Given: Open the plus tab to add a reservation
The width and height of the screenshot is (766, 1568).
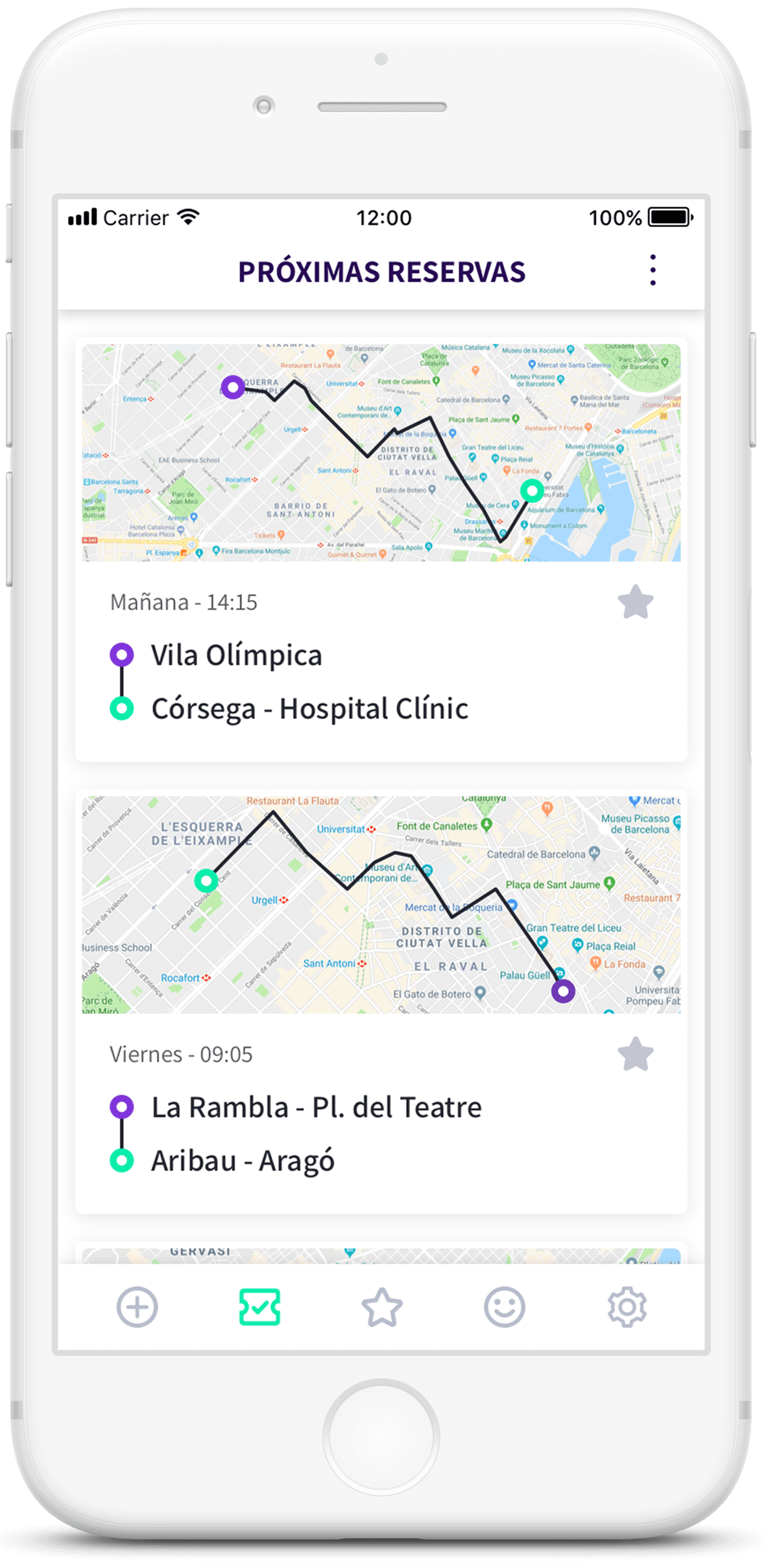Looking at the screenshot, I should coord(137,1307).
